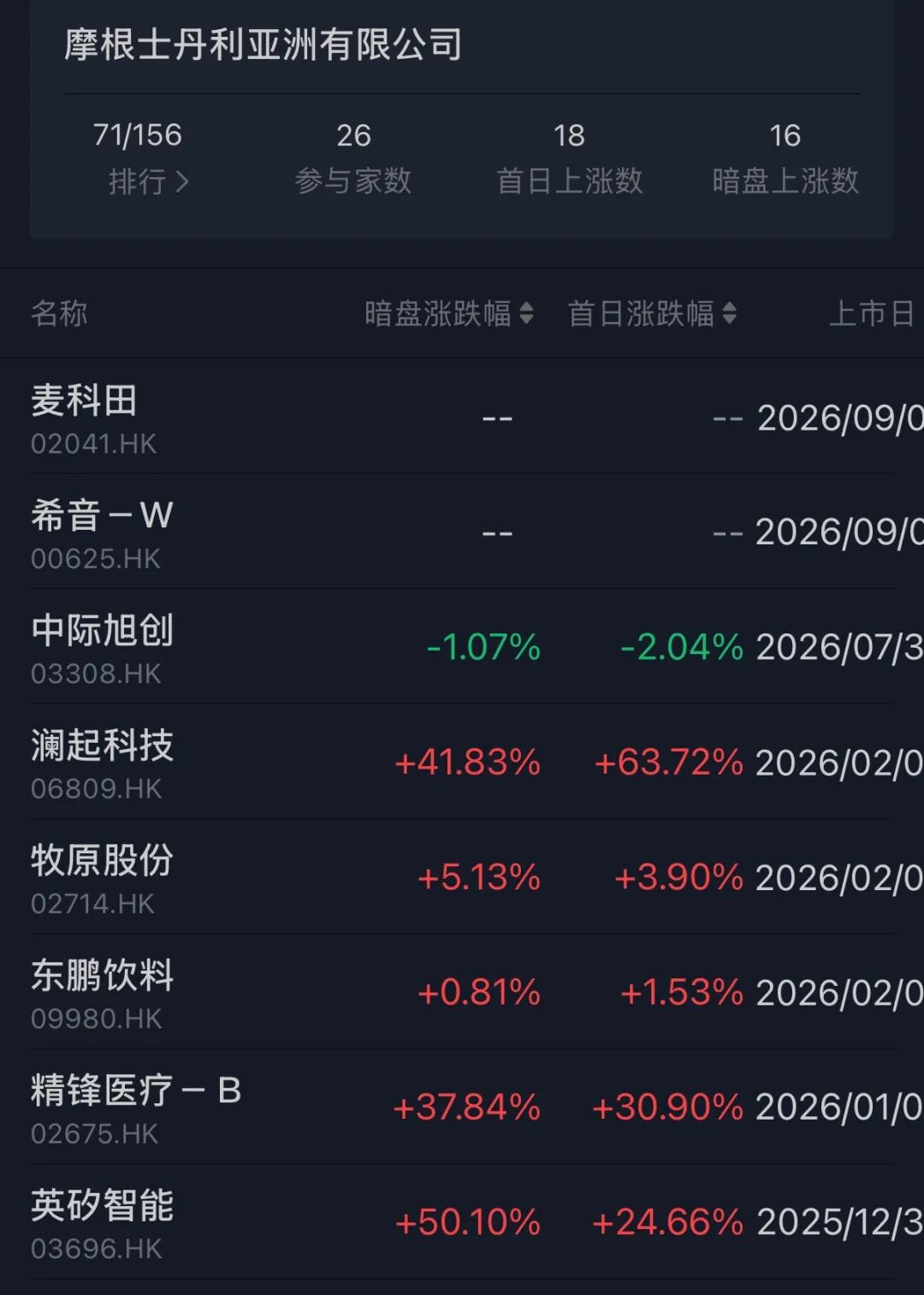The width and height of the screenshot is (924, 1295).
Task: View 东鹏饮料 09980.HK details
Action: (x=462, y=992)
